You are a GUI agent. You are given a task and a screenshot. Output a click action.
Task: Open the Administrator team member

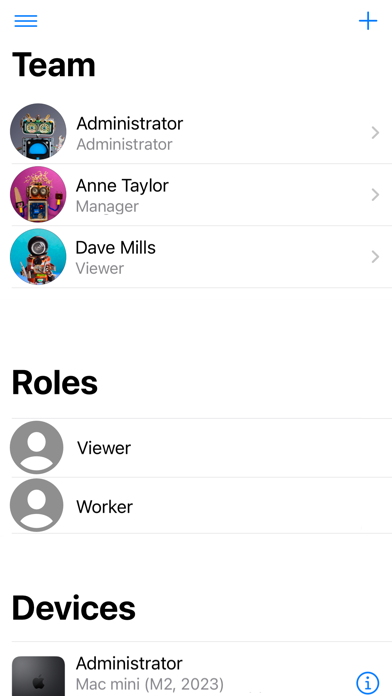click(201, 132)
